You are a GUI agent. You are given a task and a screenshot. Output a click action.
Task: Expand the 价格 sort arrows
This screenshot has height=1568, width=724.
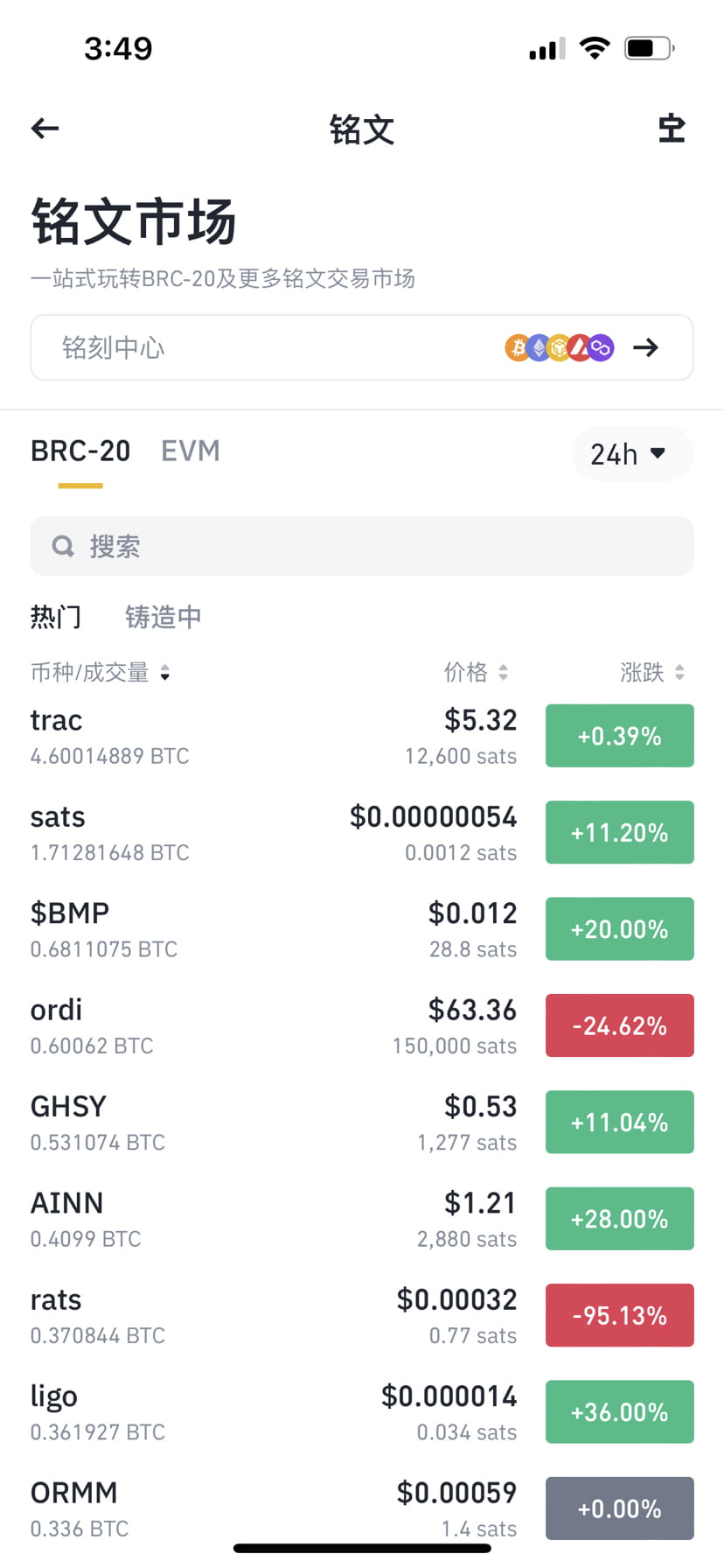[x=503, y=673]
